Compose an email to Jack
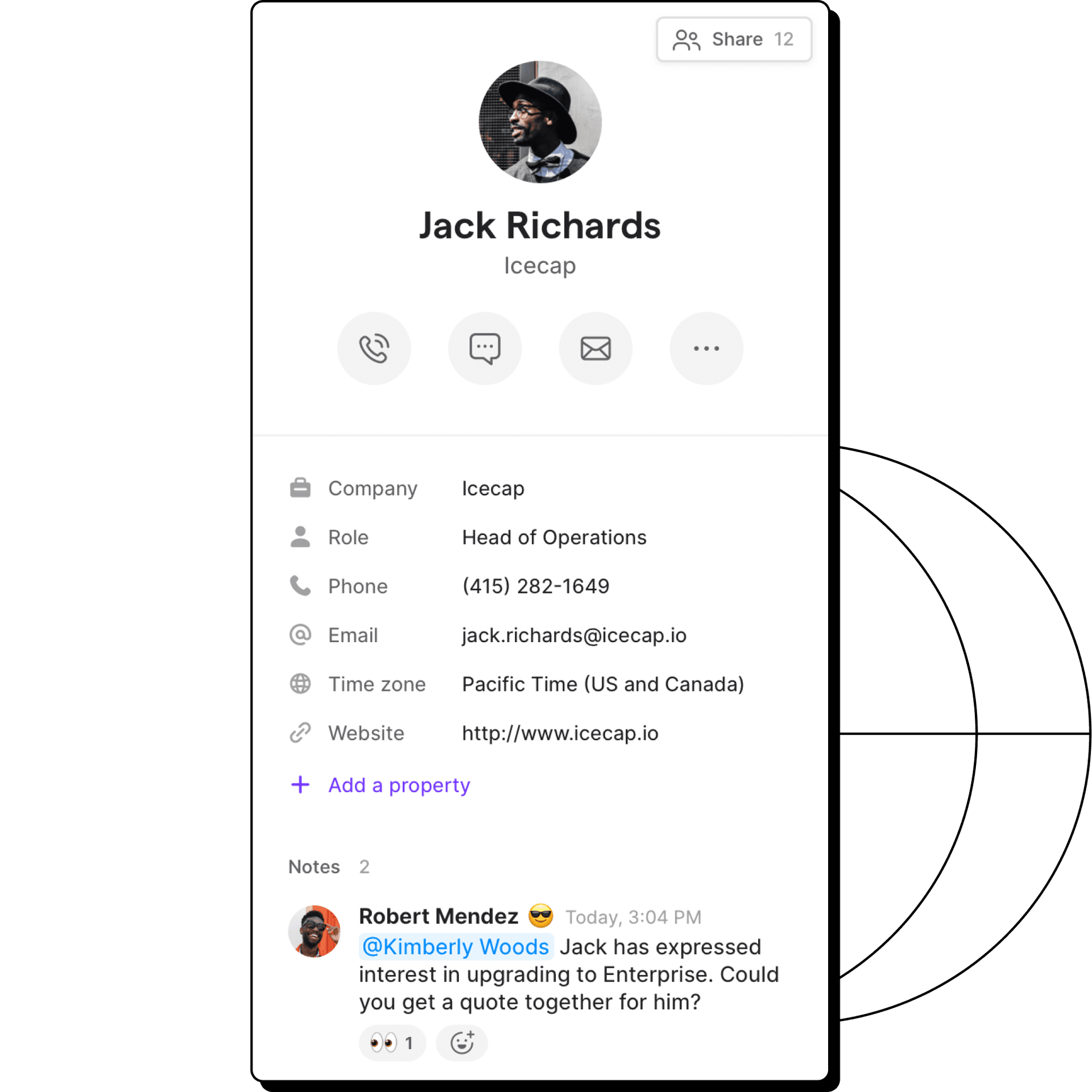Image resolution: width=1092 pixels, height=1092 pixels. 595,348
